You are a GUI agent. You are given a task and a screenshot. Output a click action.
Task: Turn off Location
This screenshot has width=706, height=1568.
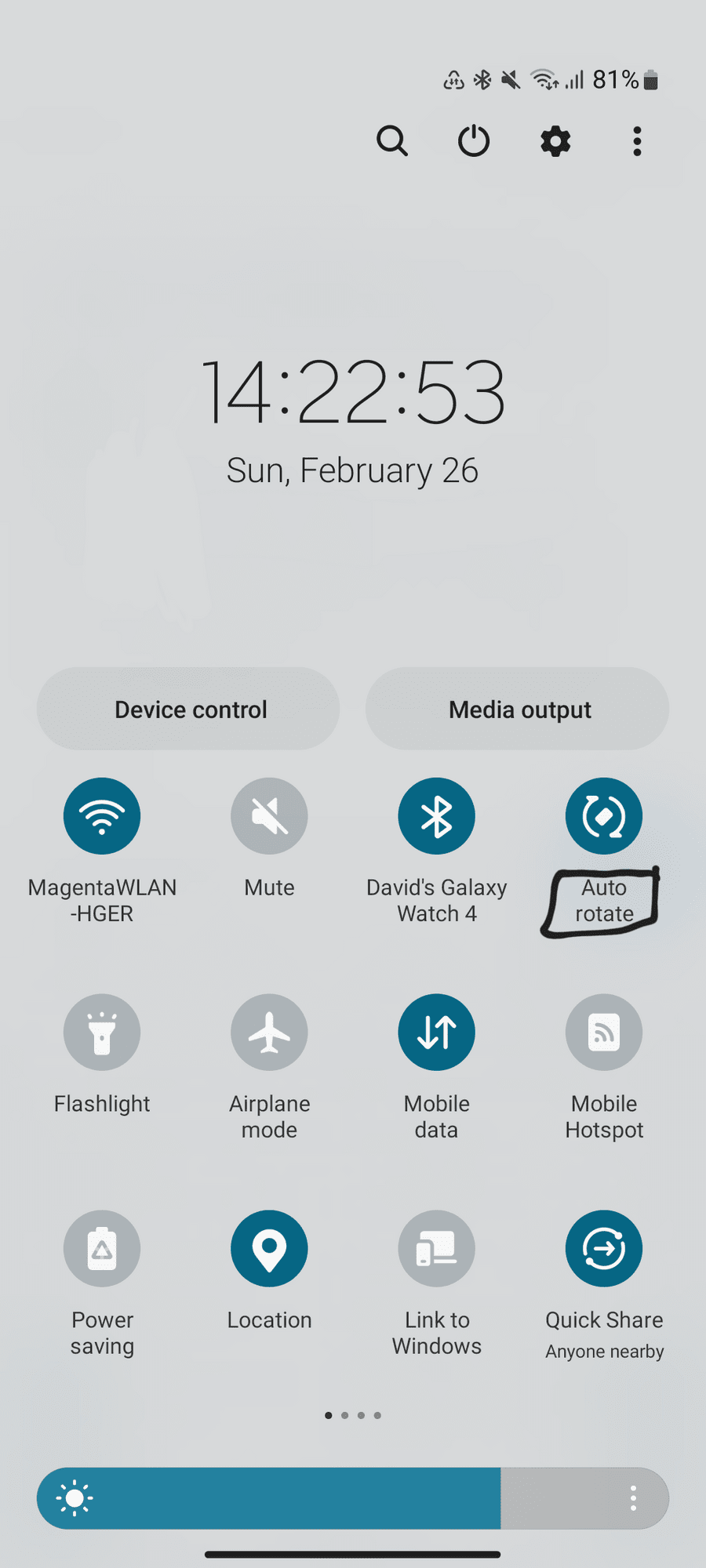click(x=269, y=1249)
